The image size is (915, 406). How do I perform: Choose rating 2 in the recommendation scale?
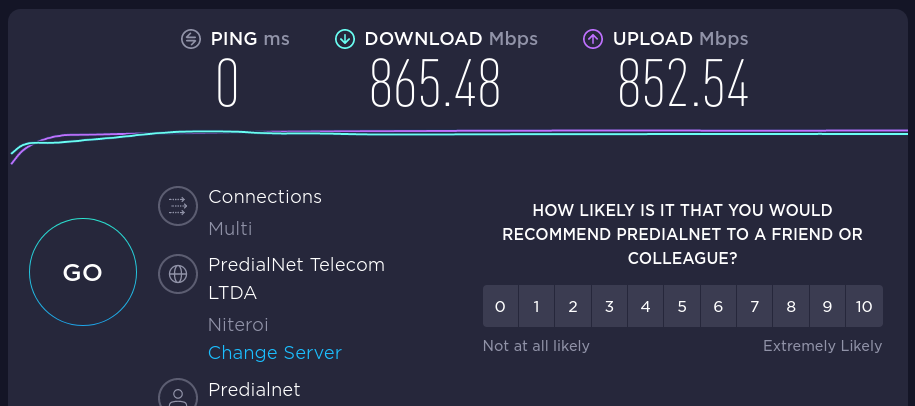pyautogui.click(x=573, y=307)
